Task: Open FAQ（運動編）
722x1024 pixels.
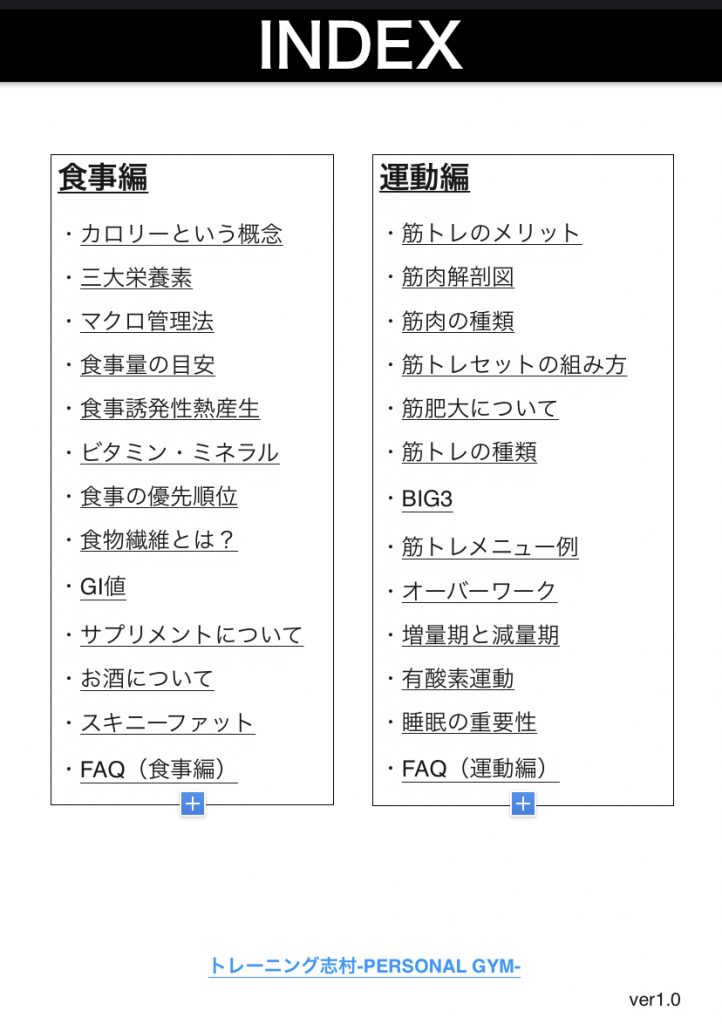Action: pyautogui.click(x=480, y=769)
